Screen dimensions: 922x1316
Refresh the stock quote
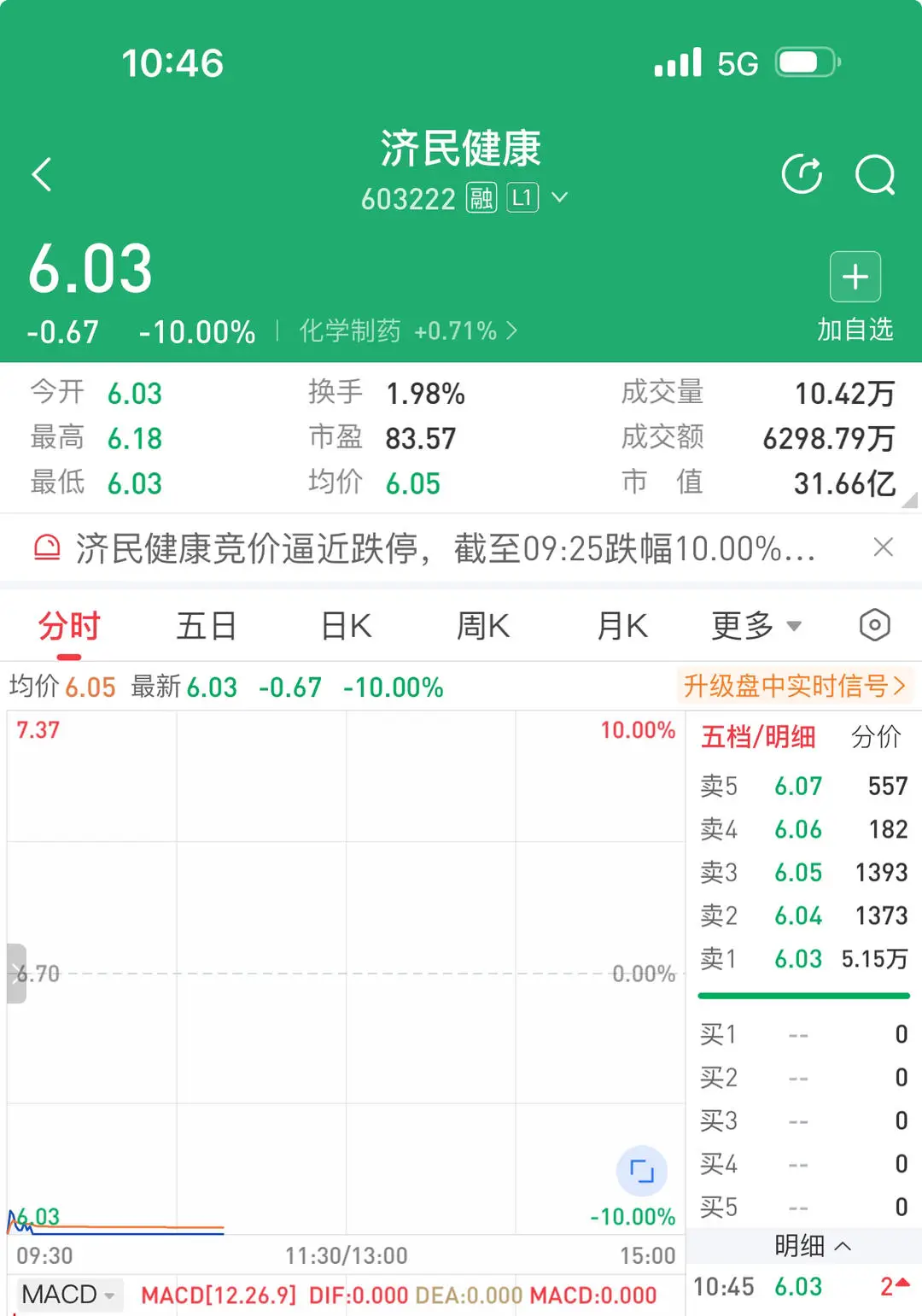(x=802, y=175)
